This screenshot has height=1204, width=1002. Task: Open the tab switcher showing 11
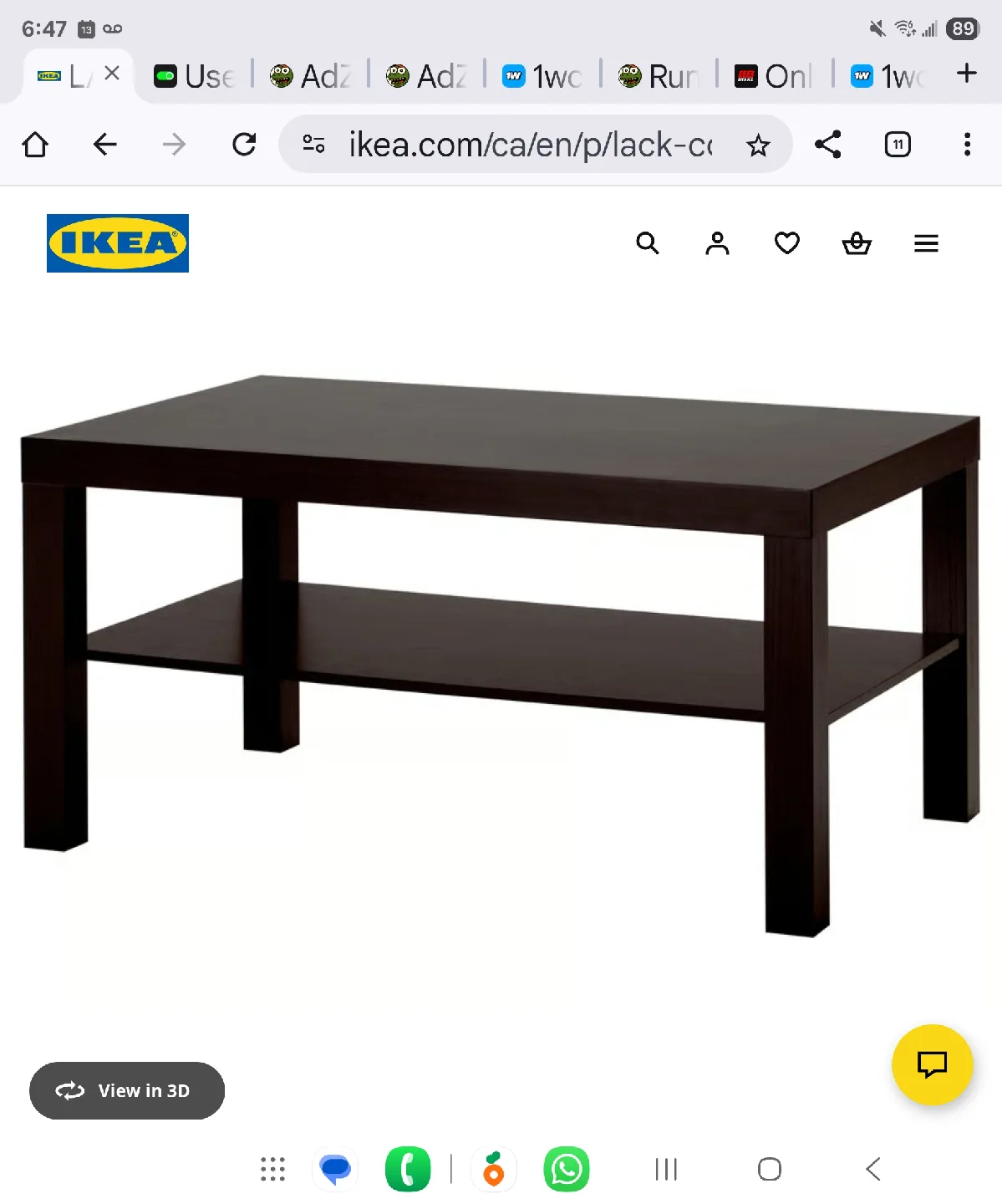(x=898, y=145)
